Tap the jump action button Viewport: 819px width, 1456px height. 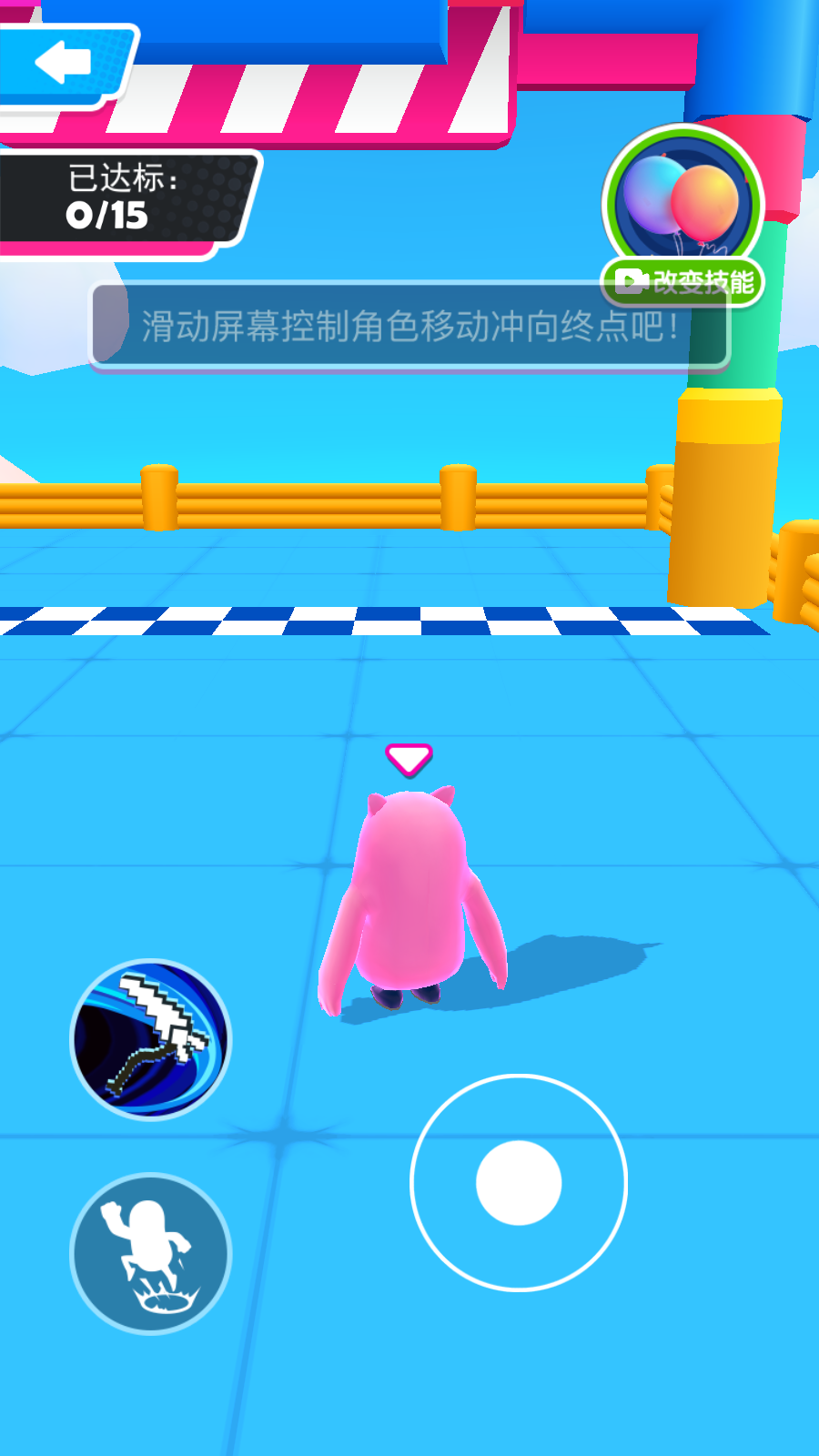coord(151,1254)
